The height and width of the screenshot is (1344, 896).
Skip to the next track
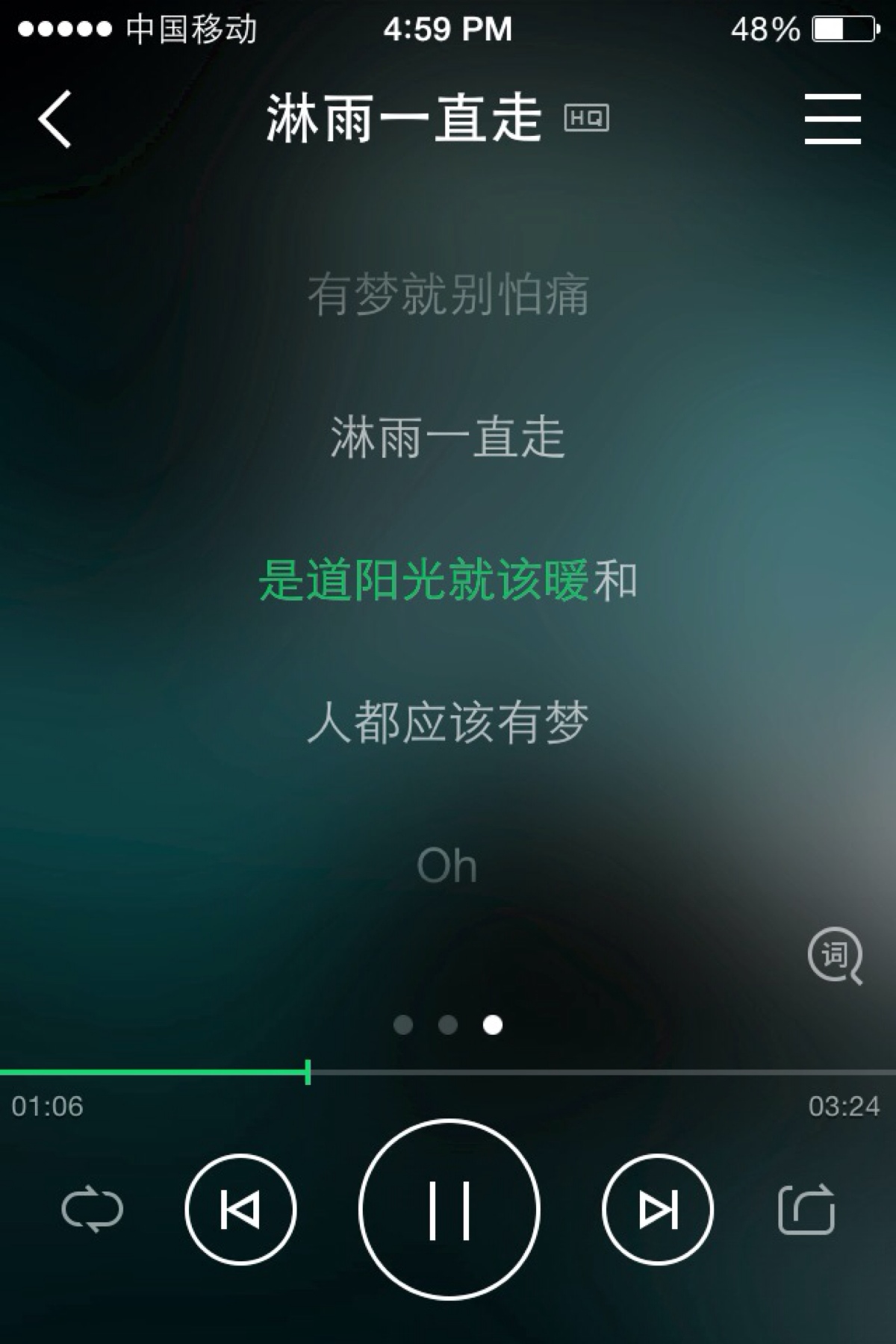[657, 1210]
